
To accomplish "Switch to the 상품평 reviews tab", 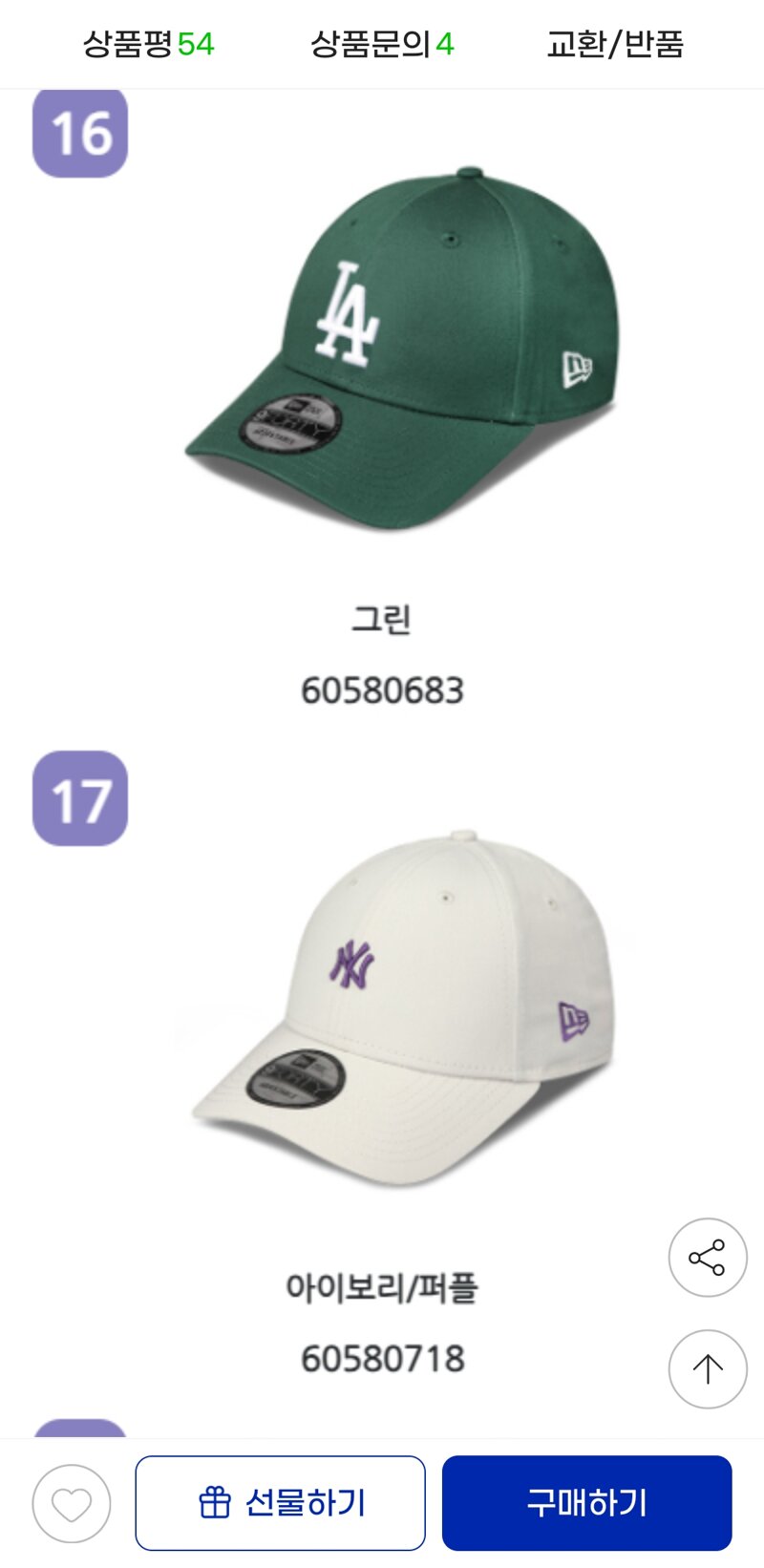I will 148,44.
